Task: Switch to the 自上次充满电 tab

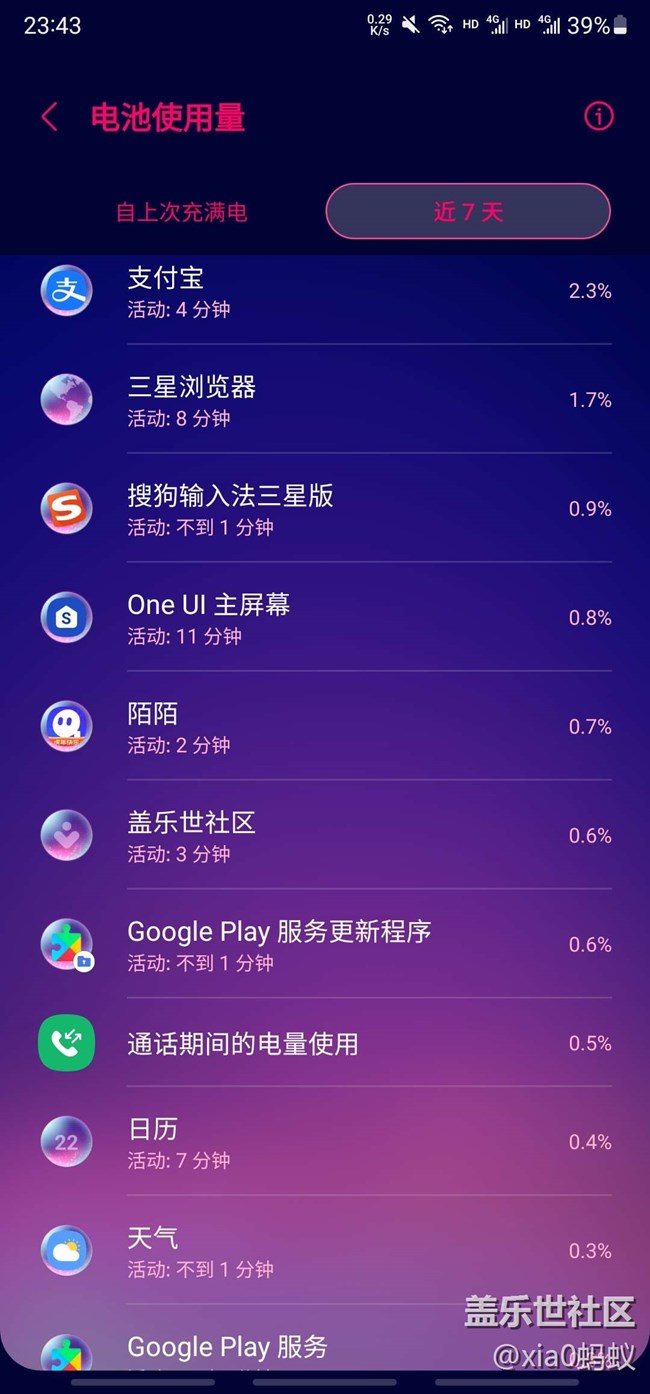Action: [181, 212]
